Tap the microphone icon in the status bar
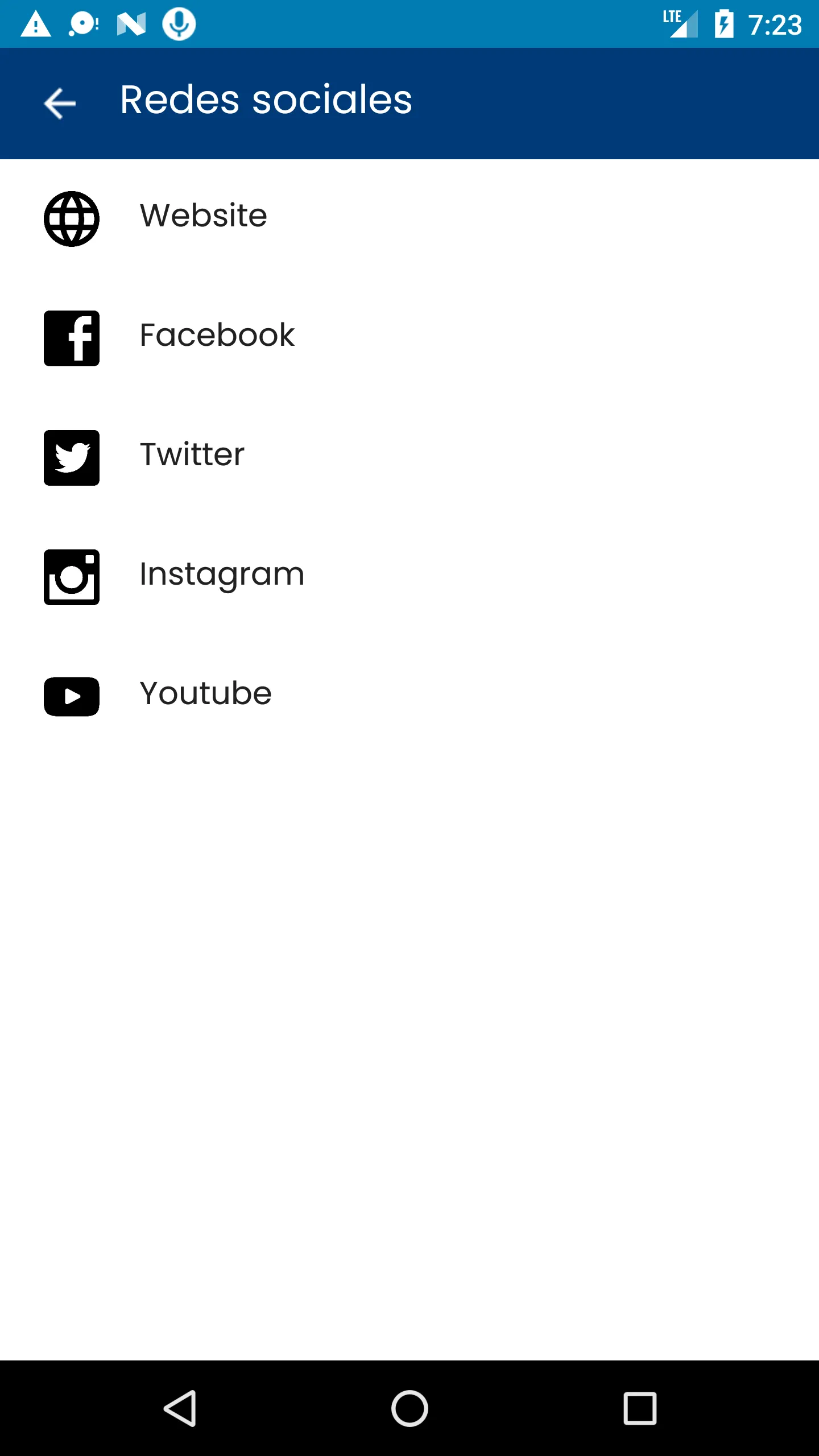The width and height of the screenshot is (819, 1456). coord(179,23)
